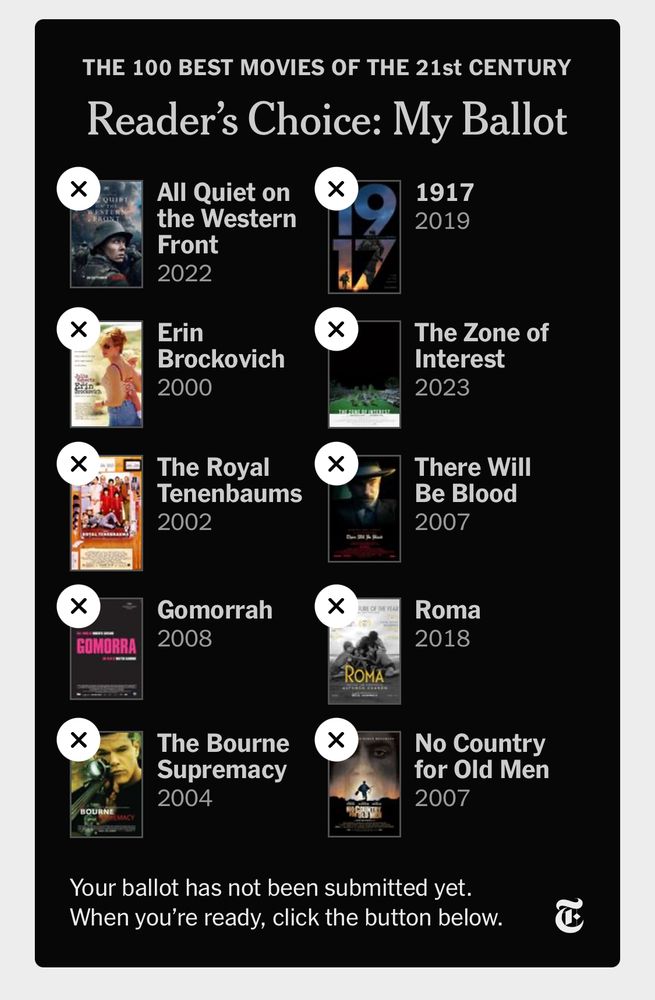Remove 1917 from the ballot

[336, 188]
